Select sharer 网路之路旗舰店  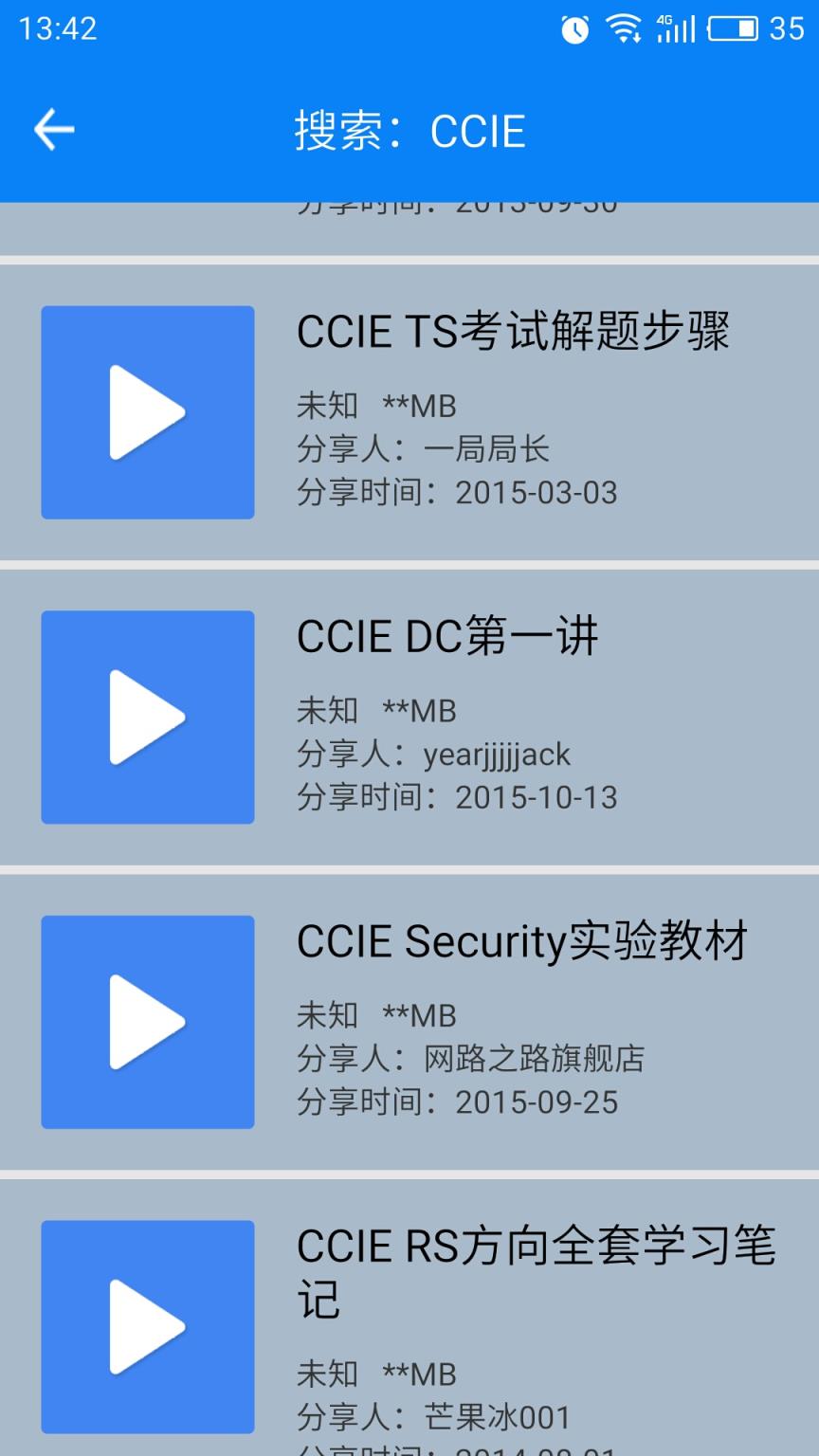tap(530, 1059)
